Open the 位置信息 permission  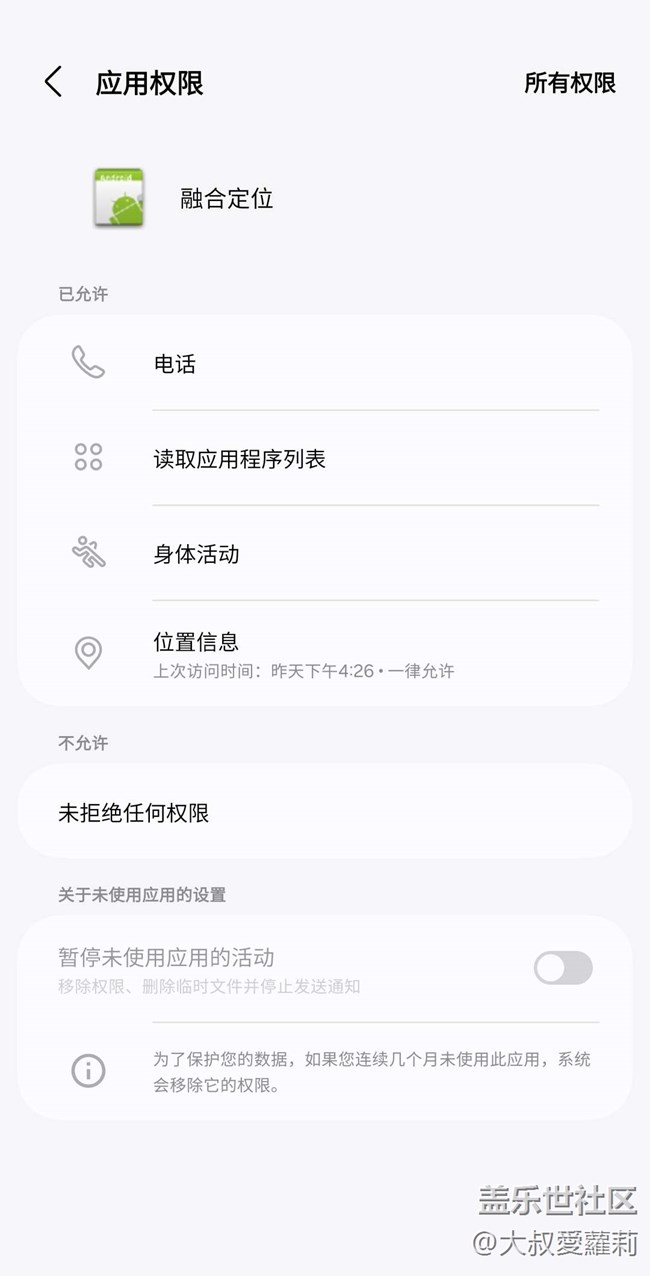pyautogui.click(x=324, y=654)
